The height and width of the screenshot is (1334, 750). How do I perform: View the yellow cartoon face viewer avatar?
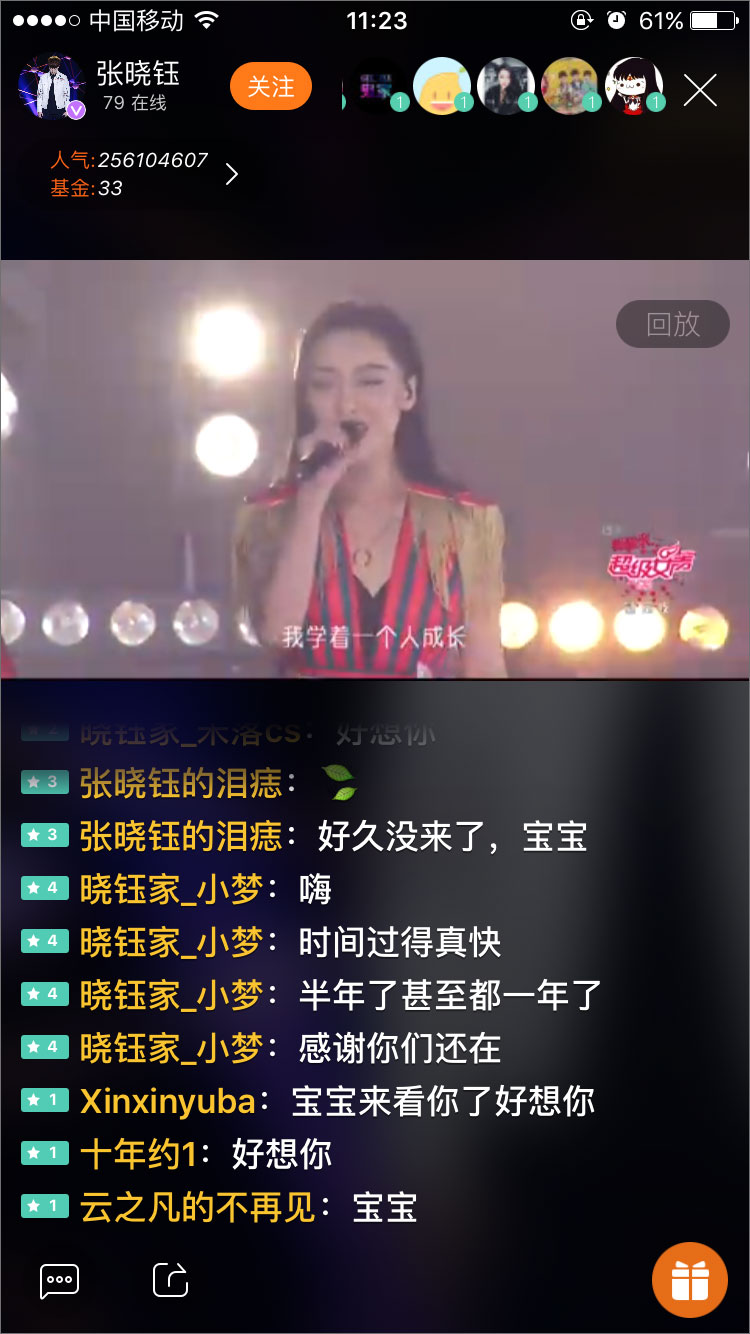point(441,86)
